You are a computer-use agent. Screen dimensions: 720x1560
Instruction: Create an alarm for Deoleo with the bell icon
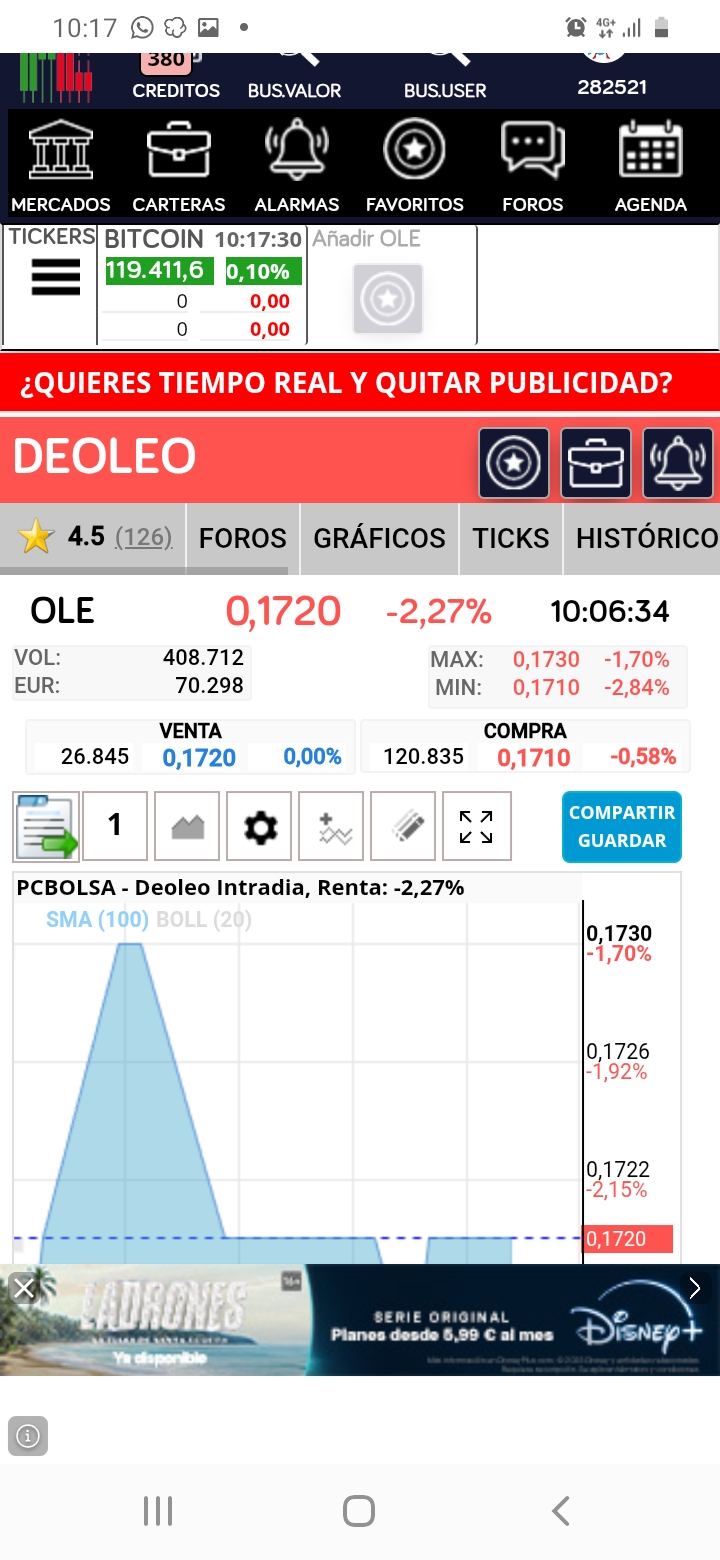point(678,462)
